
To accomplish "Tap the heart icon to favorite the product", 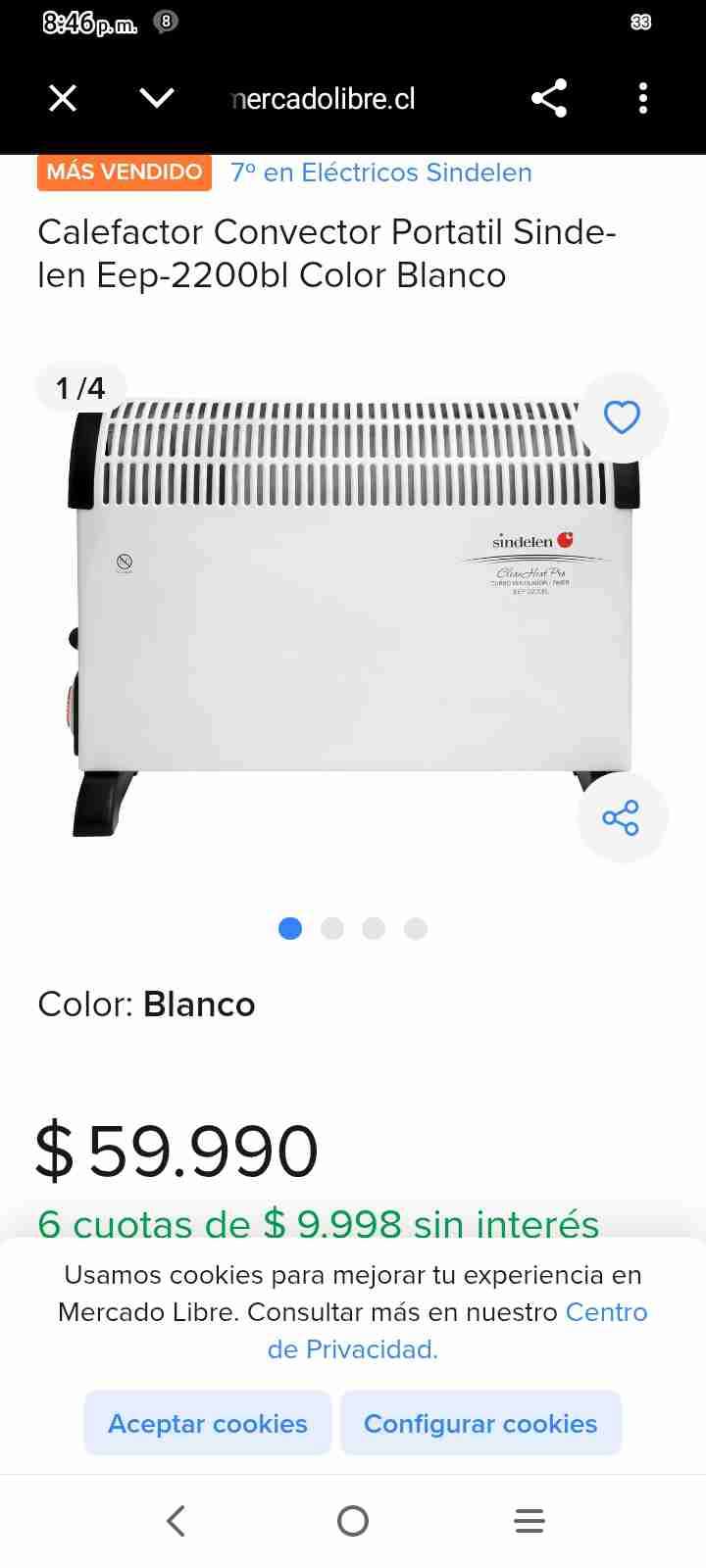I will (x=622, y=416).
